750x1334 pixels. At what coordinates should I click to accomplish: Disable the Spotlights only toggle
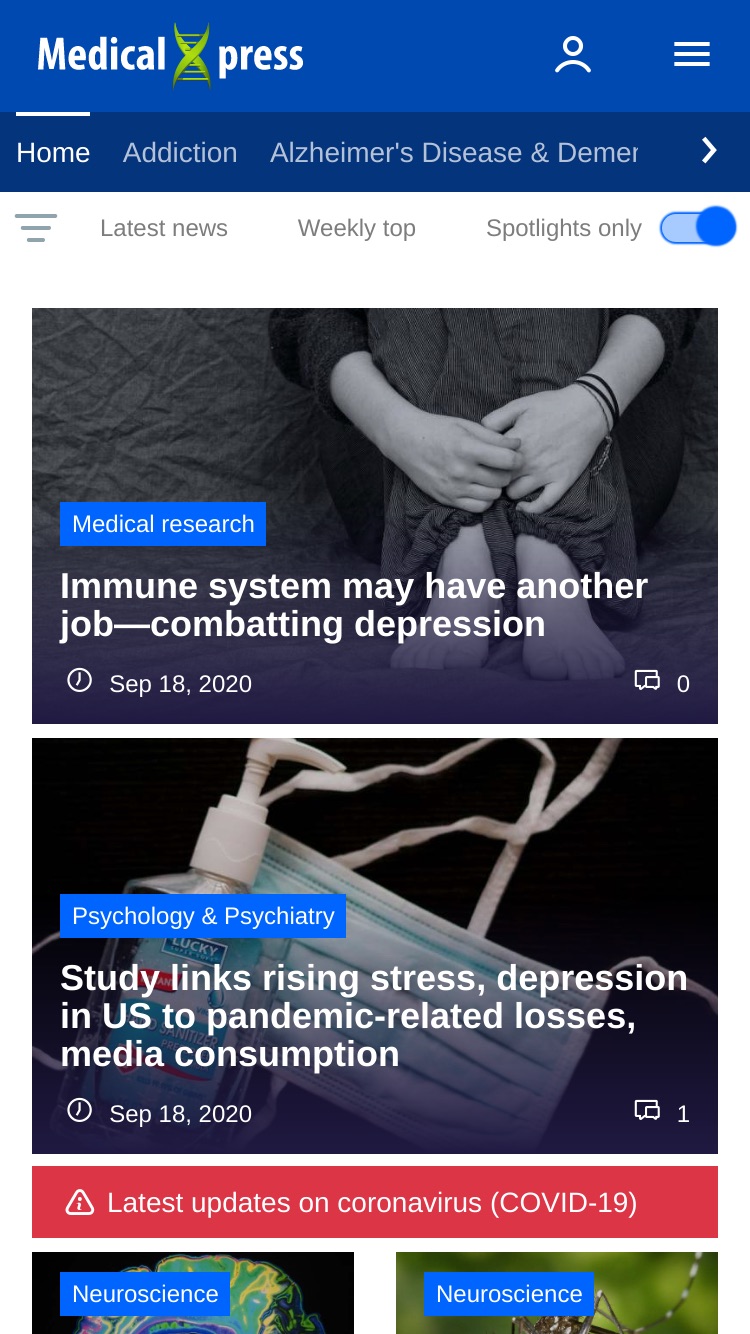tap(698, 227)
